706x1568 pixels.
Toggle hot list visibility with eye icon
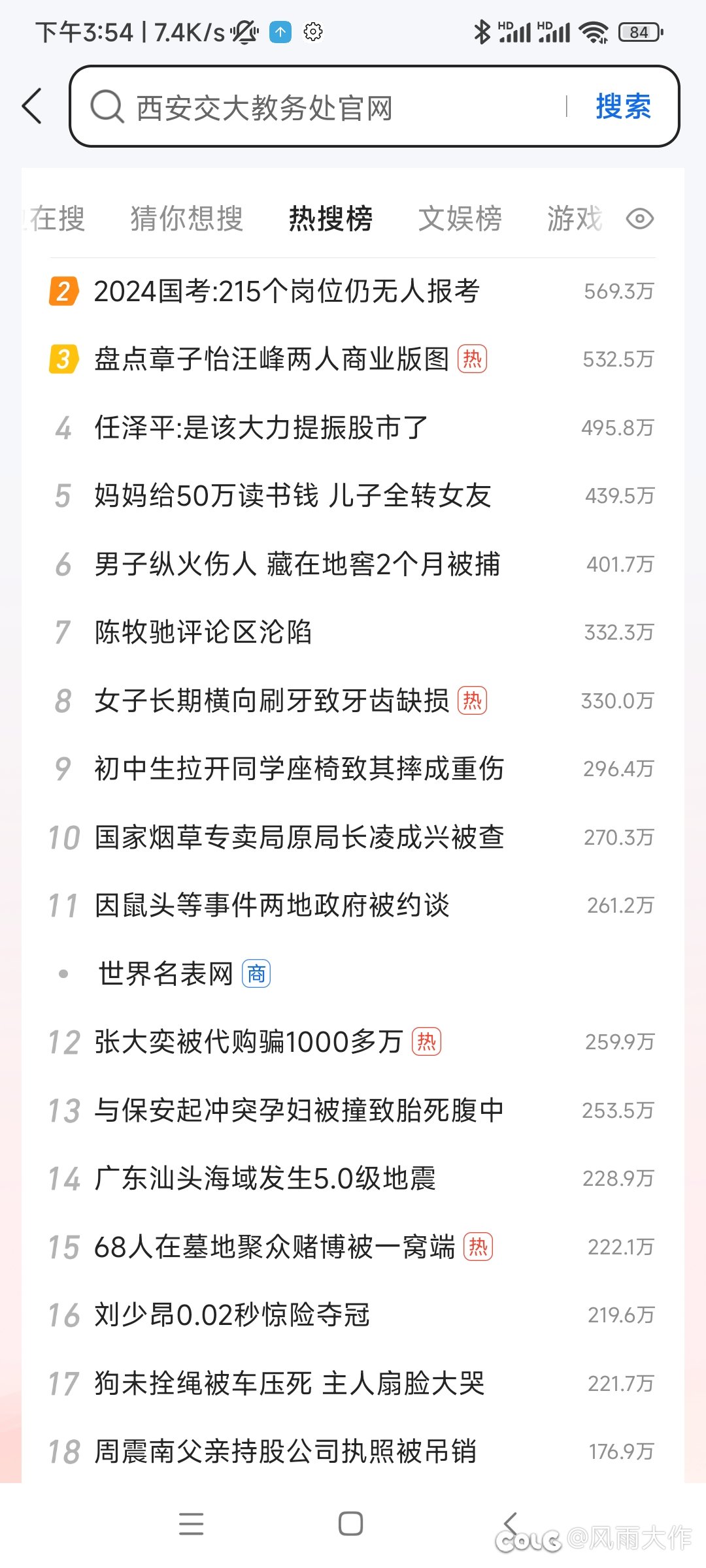click(x=639, y=219)
